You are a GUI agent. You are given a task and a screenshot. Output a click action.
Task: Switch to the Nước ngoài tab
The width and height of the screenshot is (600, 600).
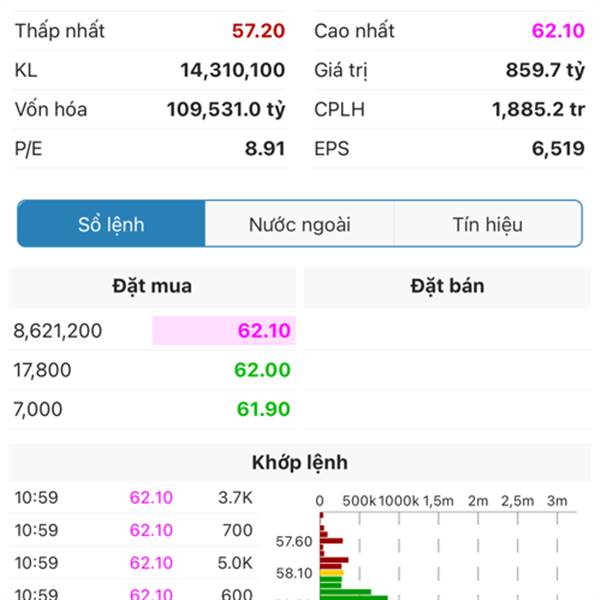(299, 224)
